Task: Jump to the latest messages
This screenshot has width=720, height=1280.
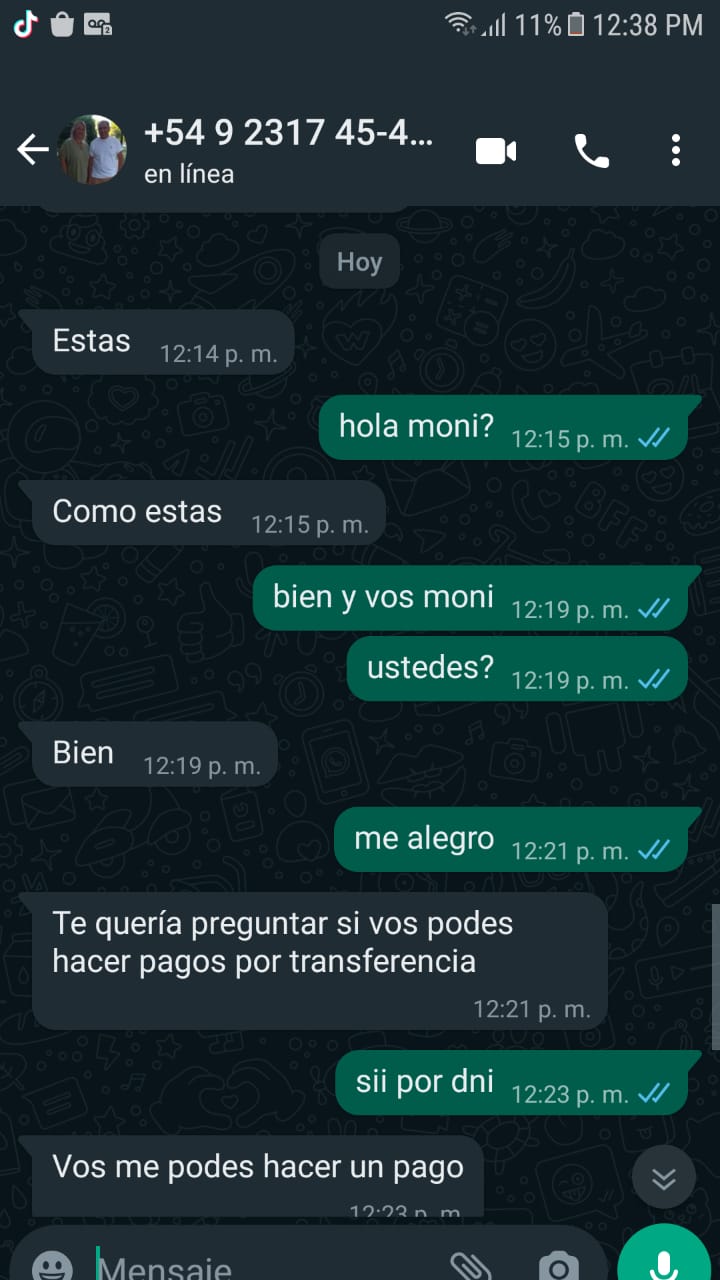Action: tap(664, 1178)
